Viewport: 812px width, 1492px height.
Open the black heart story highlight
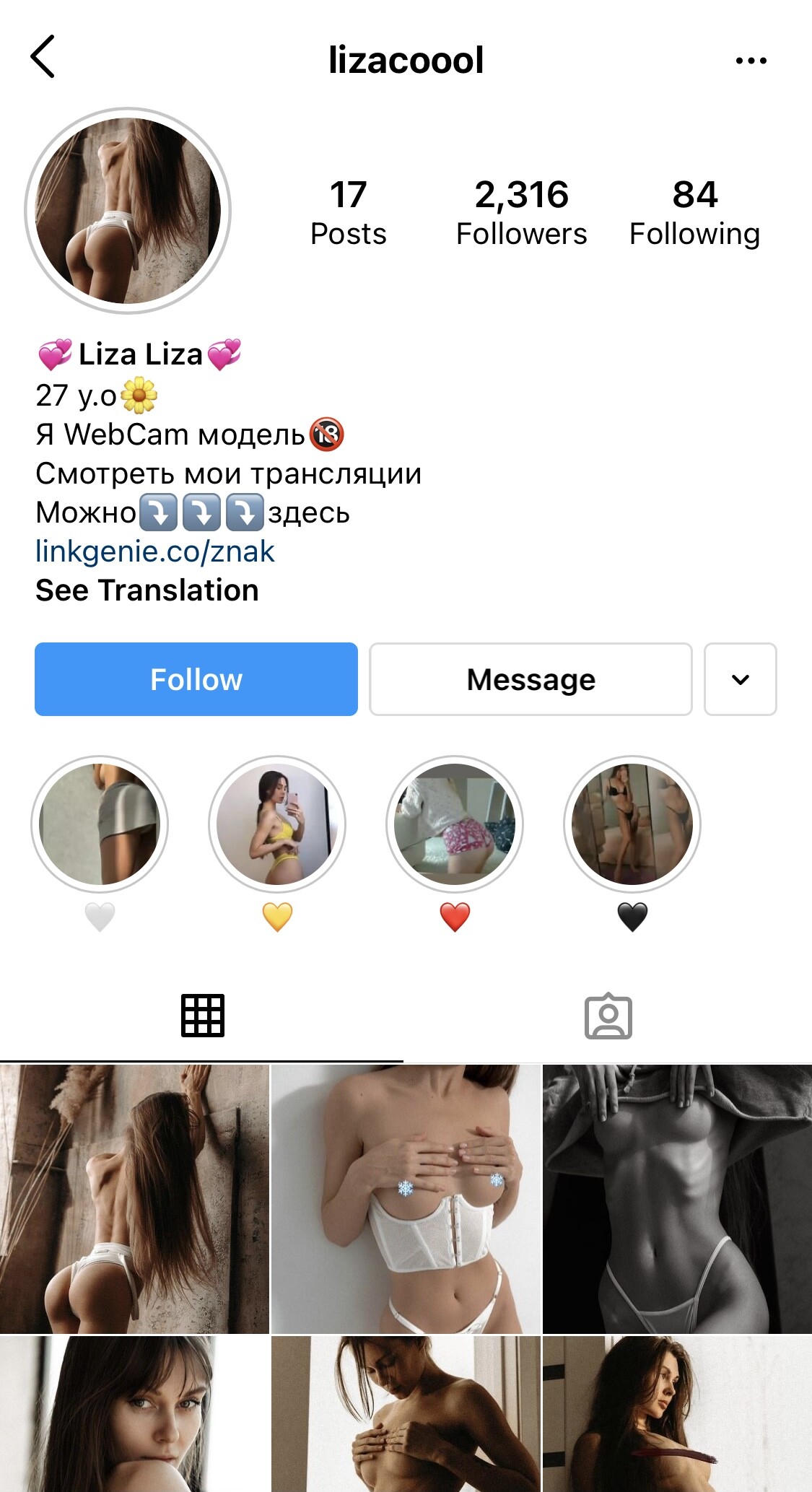[x=632, y=824]
